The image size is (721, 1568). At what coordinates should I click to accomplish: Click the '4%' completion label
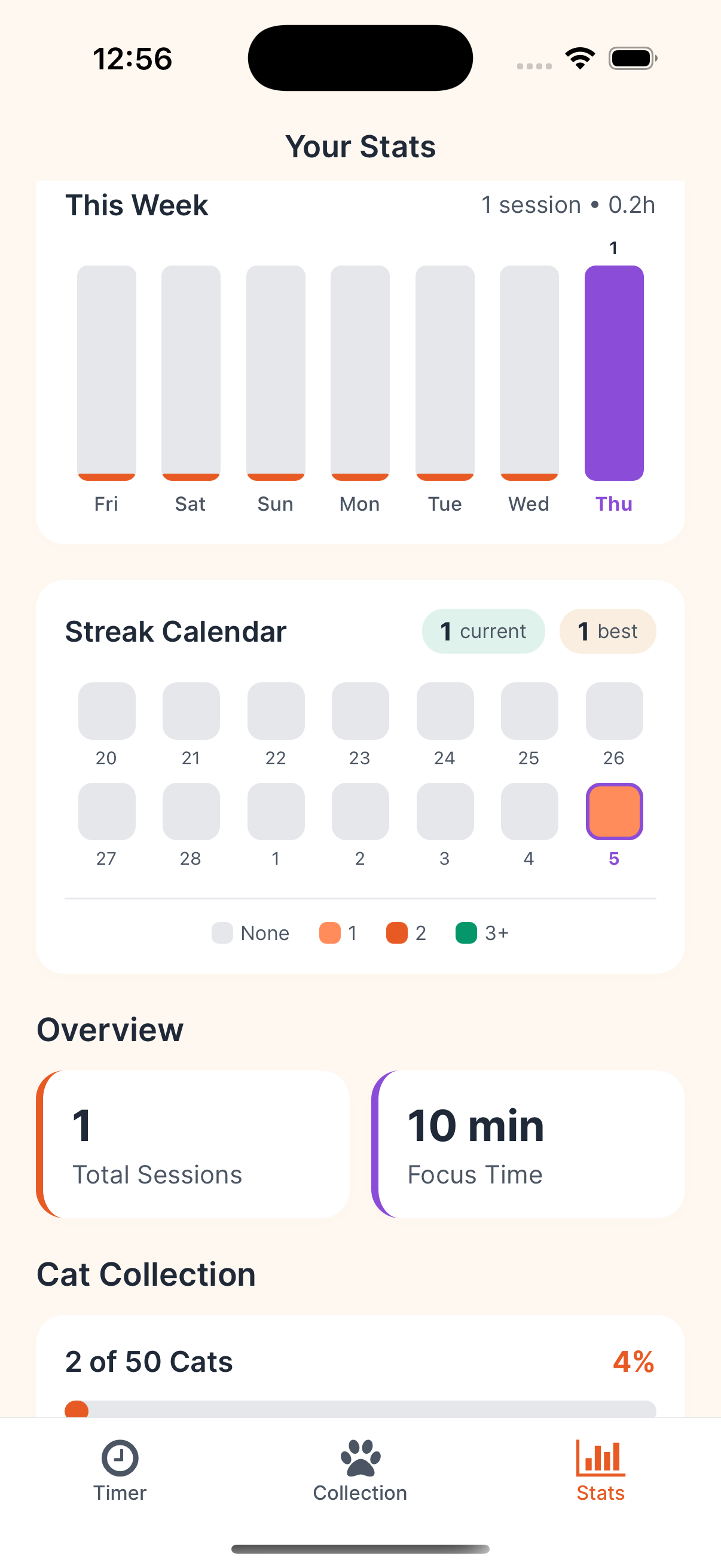coord(634,1362)
